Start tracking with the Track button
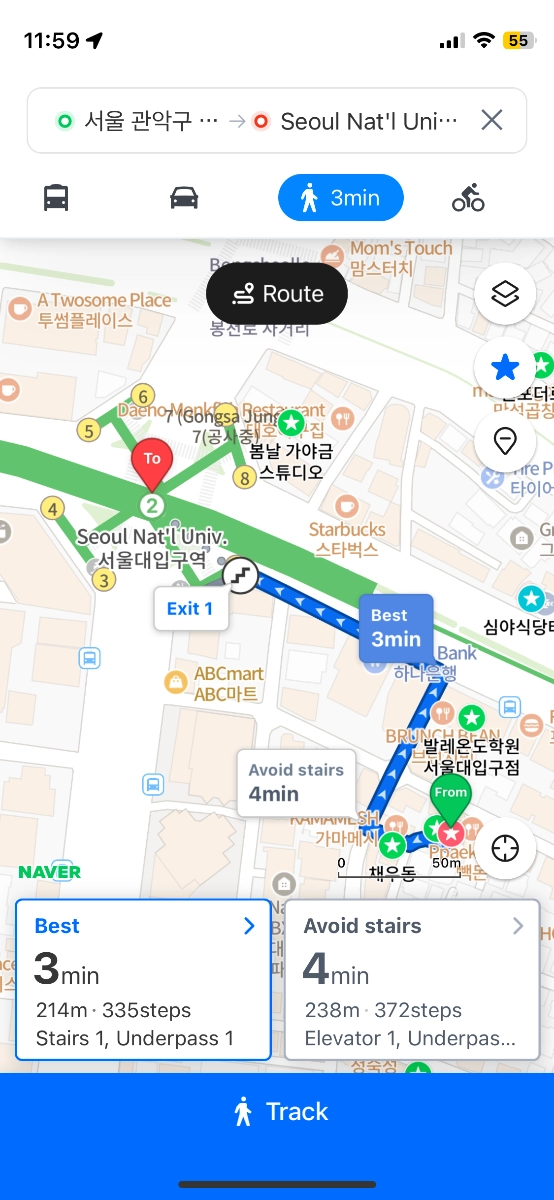The image size is (554, 1200). [x=277, y=1112]
